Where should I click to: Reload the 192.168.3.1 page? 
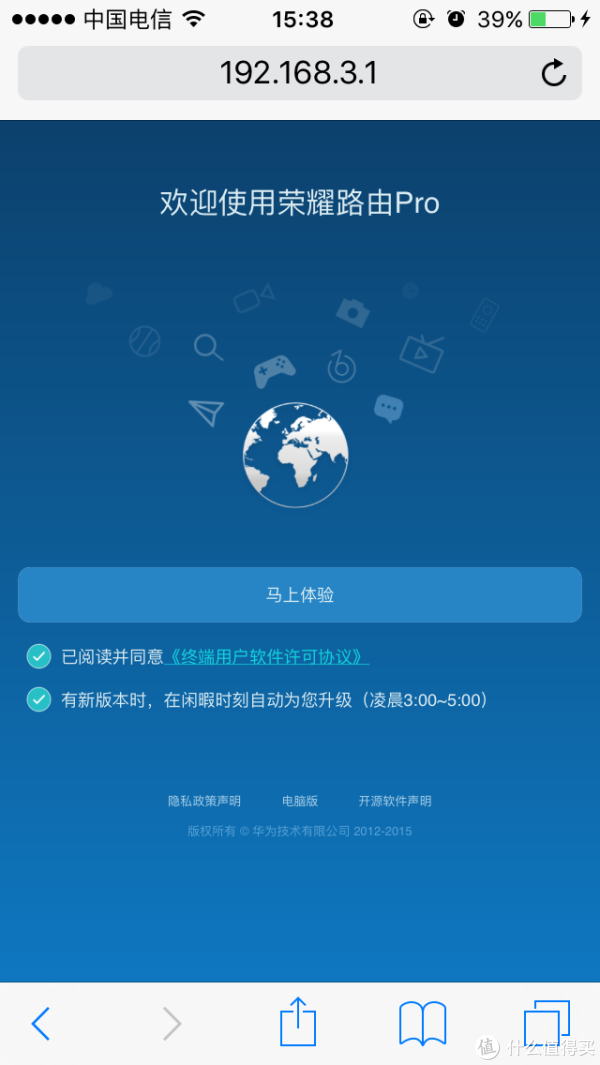[553, 73]
